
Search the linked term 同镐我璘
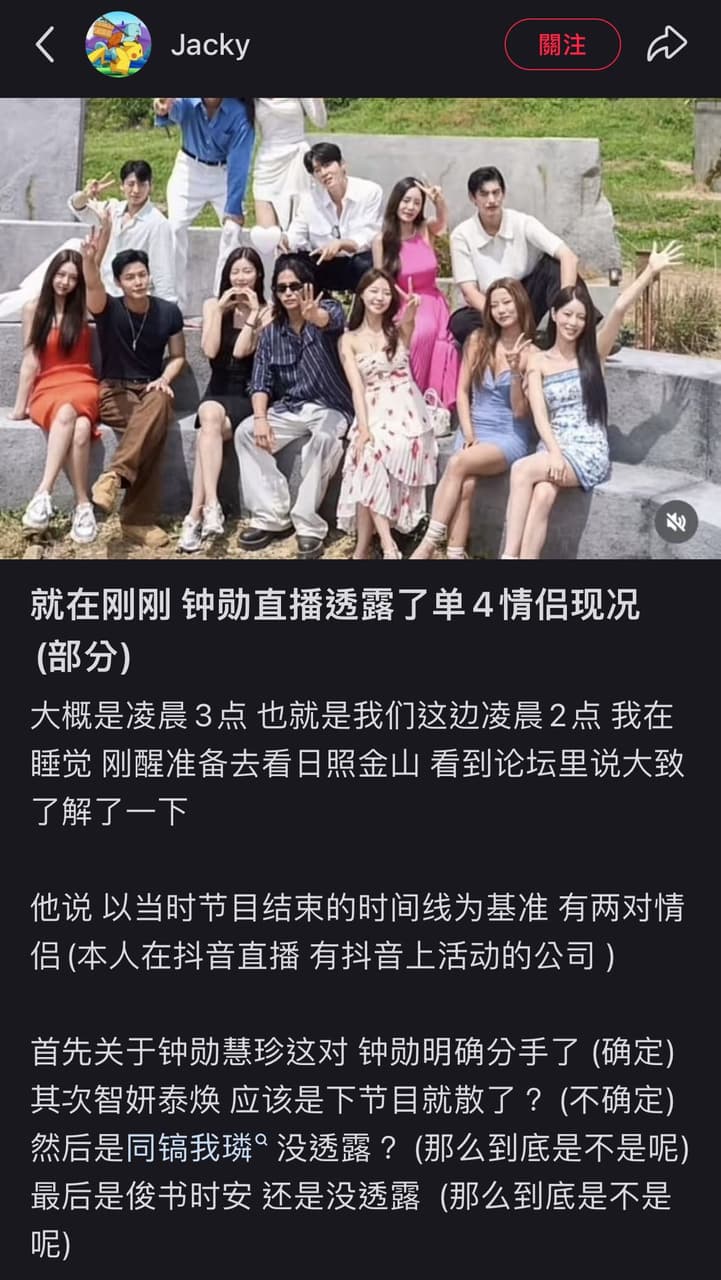tap(196, 1149)
